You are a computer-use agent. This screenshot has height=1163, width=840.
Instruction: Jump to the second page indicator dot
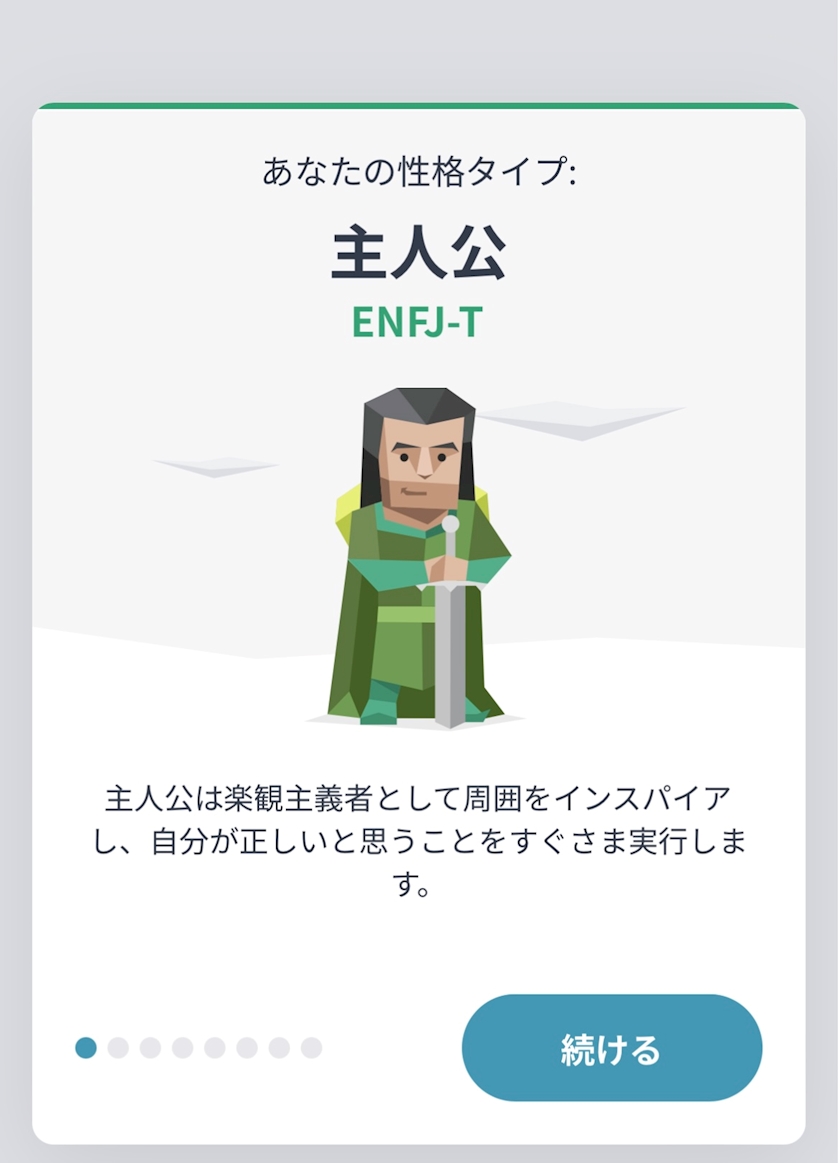point(118,1047)
